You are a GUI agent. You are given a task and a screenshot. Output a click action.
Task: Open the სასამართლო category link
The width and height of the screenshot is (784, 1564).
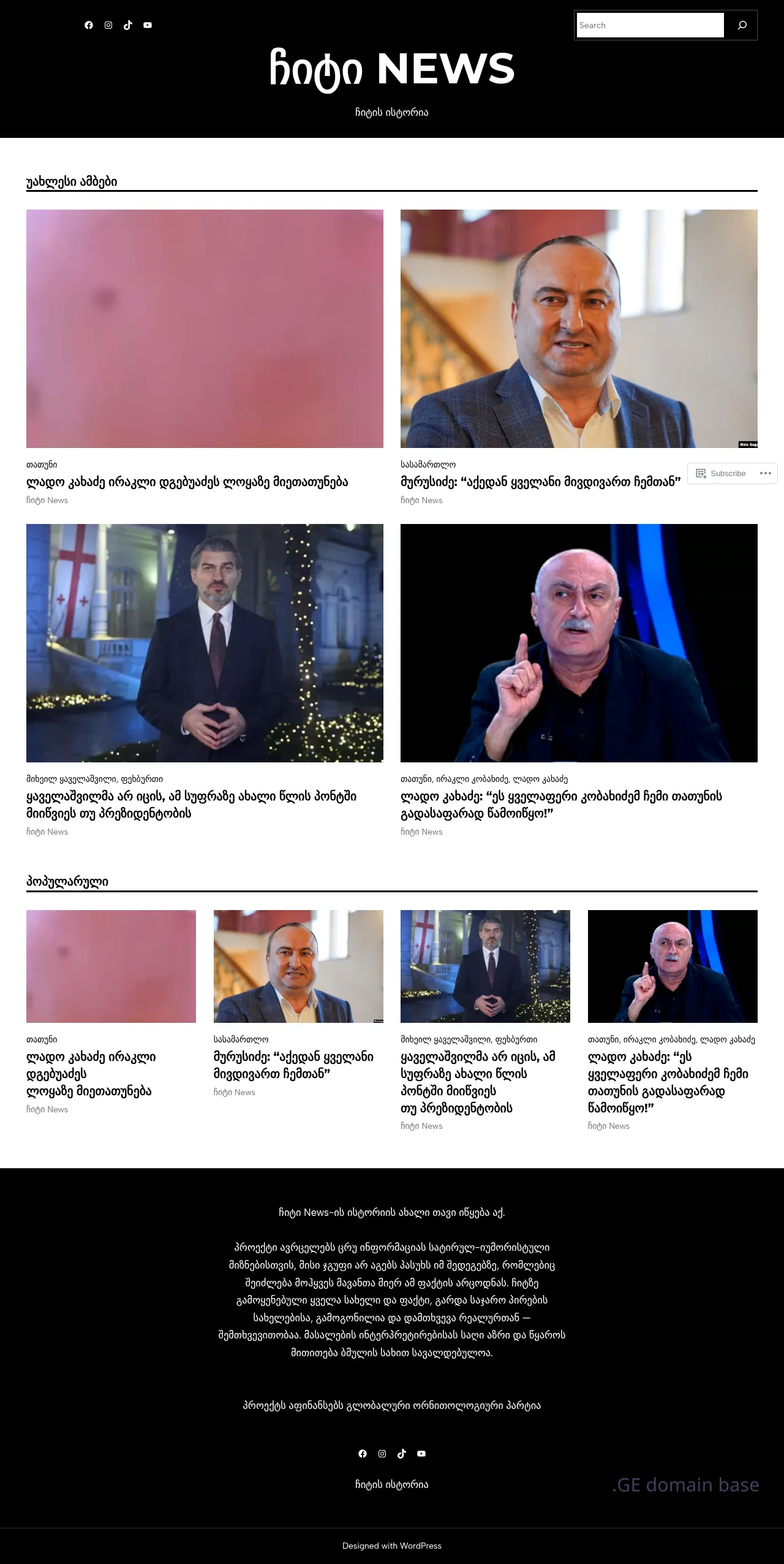point(428,465)
